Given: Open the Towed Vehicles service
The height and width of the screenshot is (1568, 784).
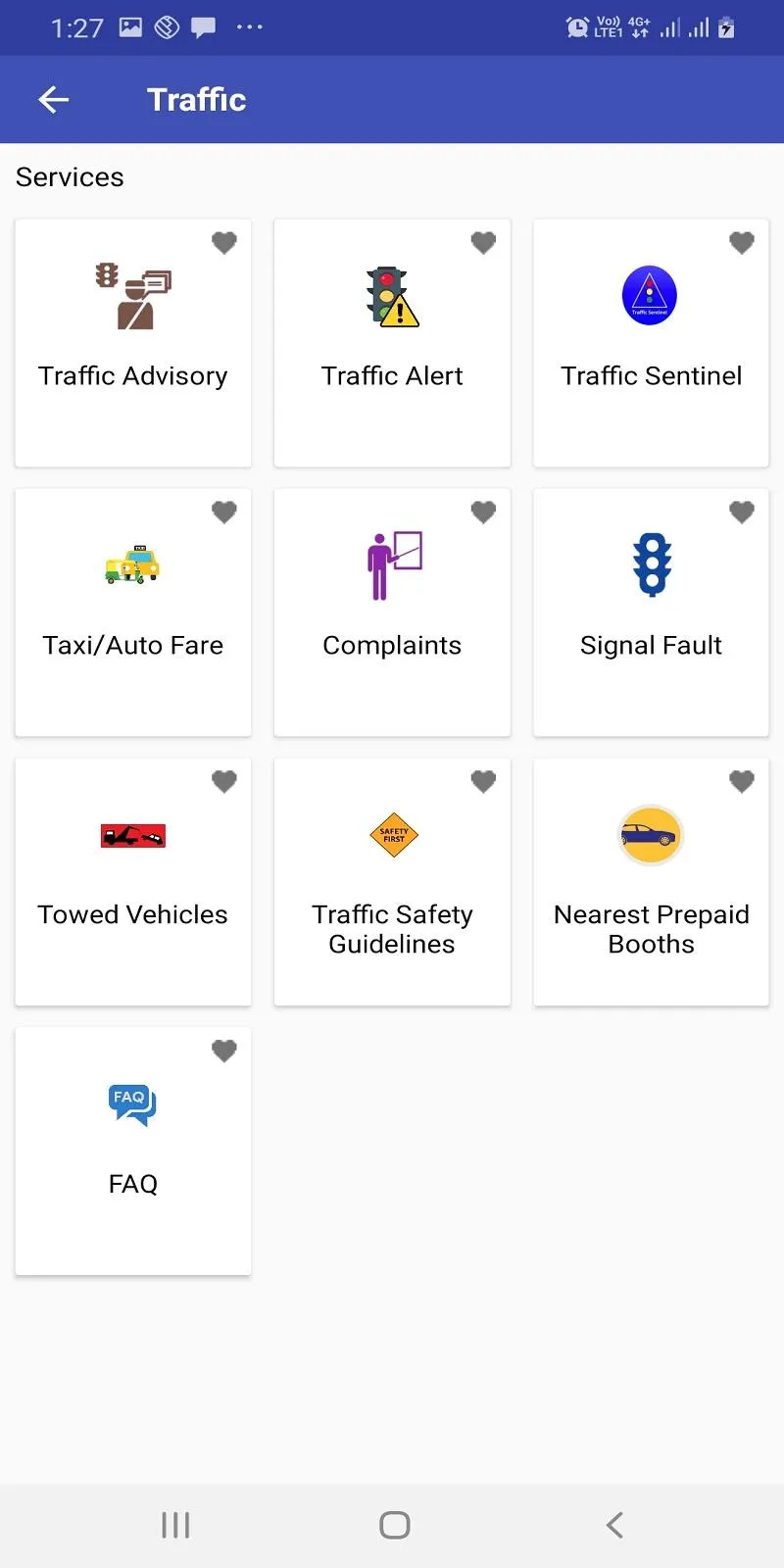Looking at the screenshot, I should click(132, 835).
